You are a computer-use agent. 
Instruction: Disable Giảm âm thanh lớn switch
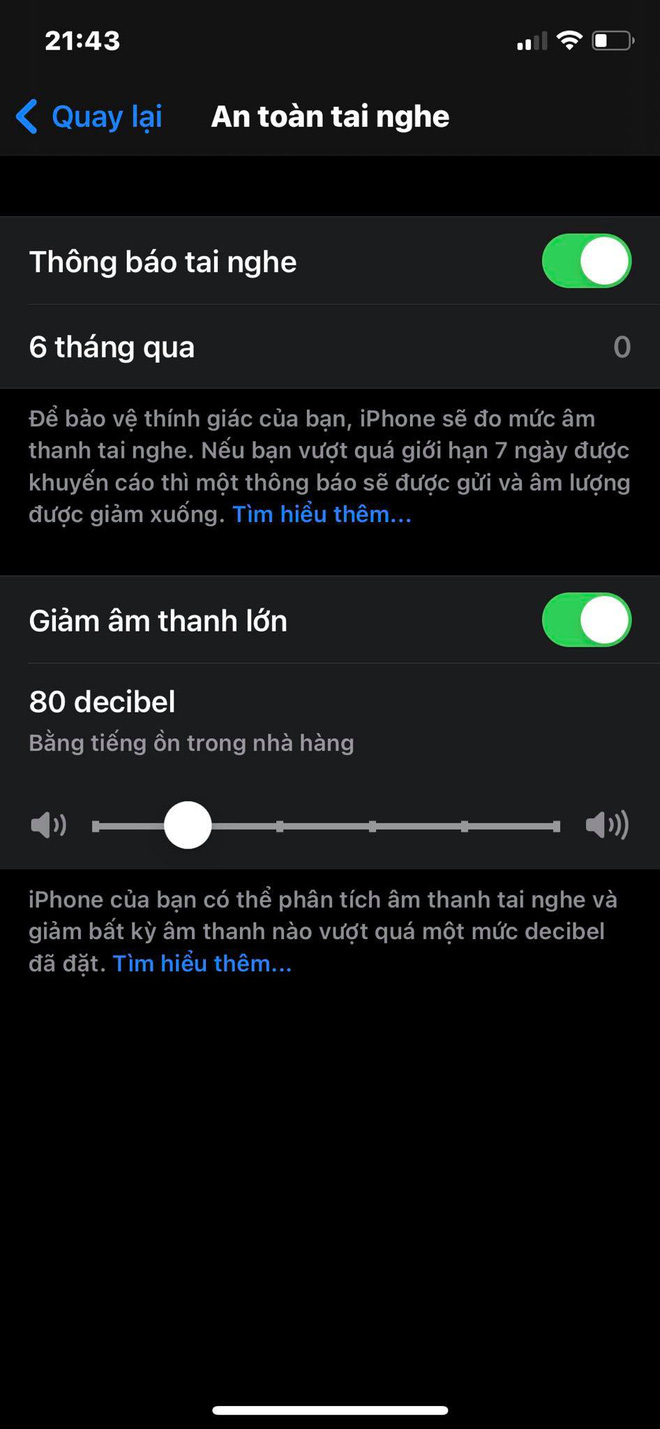(x=586, y=620)
